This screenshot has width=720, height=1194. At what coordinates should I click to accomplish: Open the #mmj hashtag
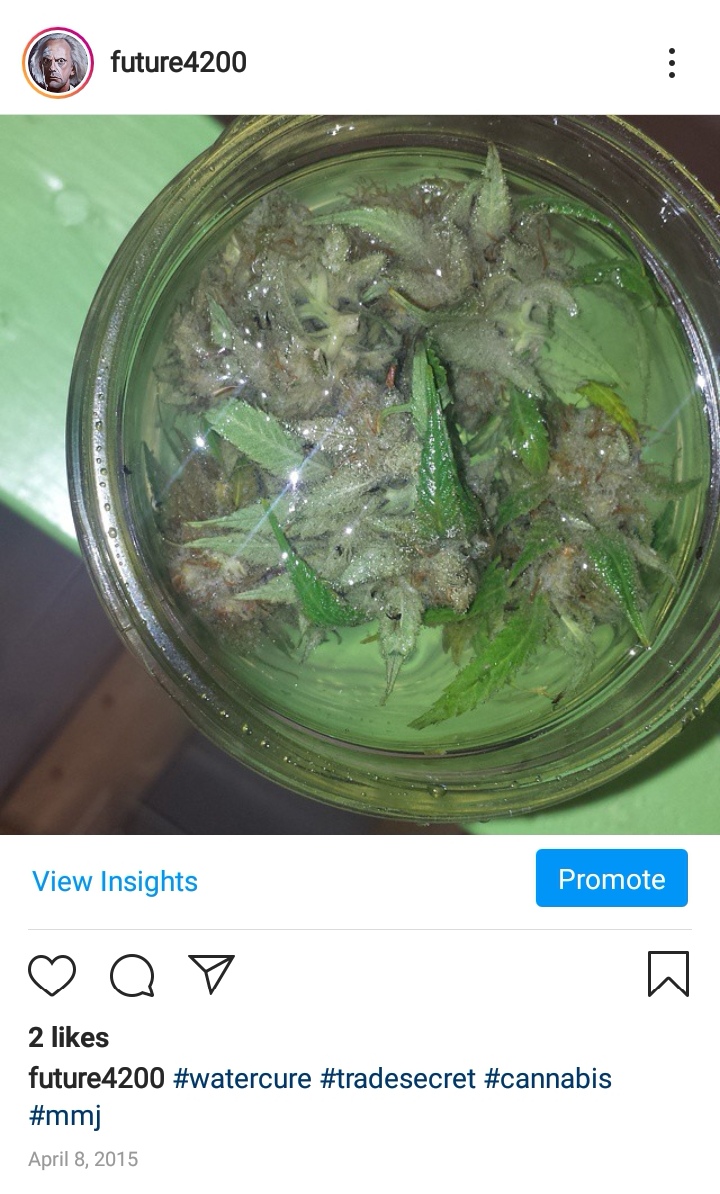click(x=65, y=1116)
